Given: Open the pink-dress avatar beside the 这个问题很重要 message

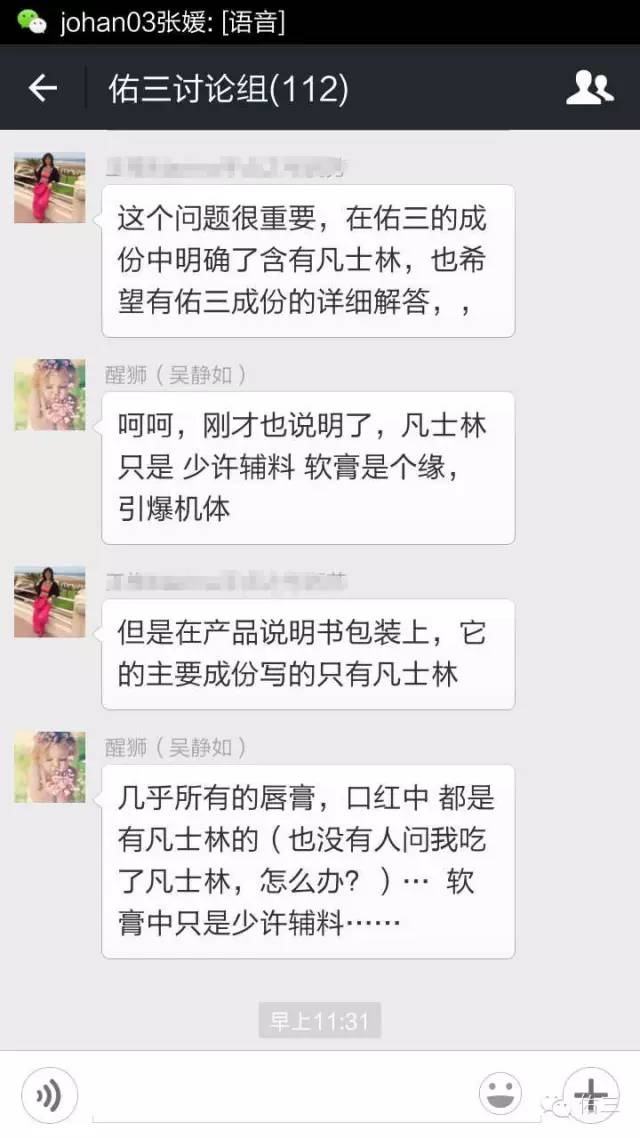Looking at the screenshot, I should coord(49,187).
